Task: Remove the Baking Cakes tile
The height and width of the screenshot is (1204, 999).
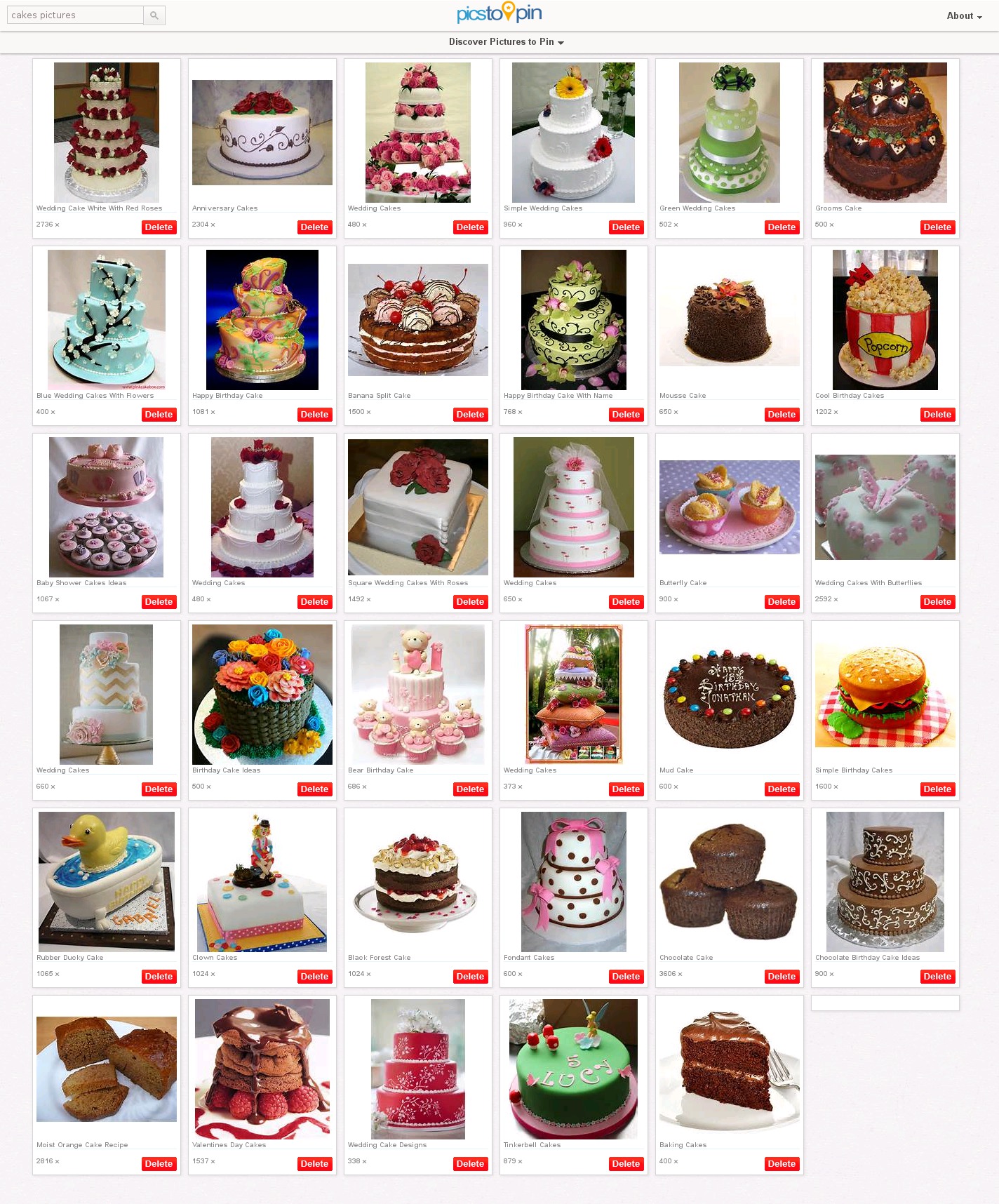Action: pyautogui.click(x=782, y=1164)
